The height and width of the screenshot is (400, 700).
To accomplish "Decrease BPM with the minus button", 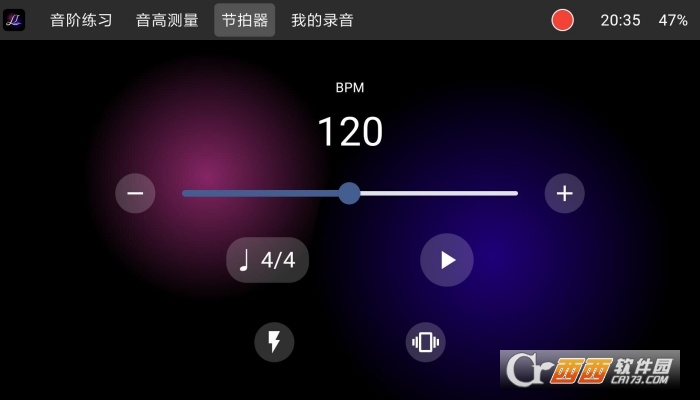I will point(135,193).
